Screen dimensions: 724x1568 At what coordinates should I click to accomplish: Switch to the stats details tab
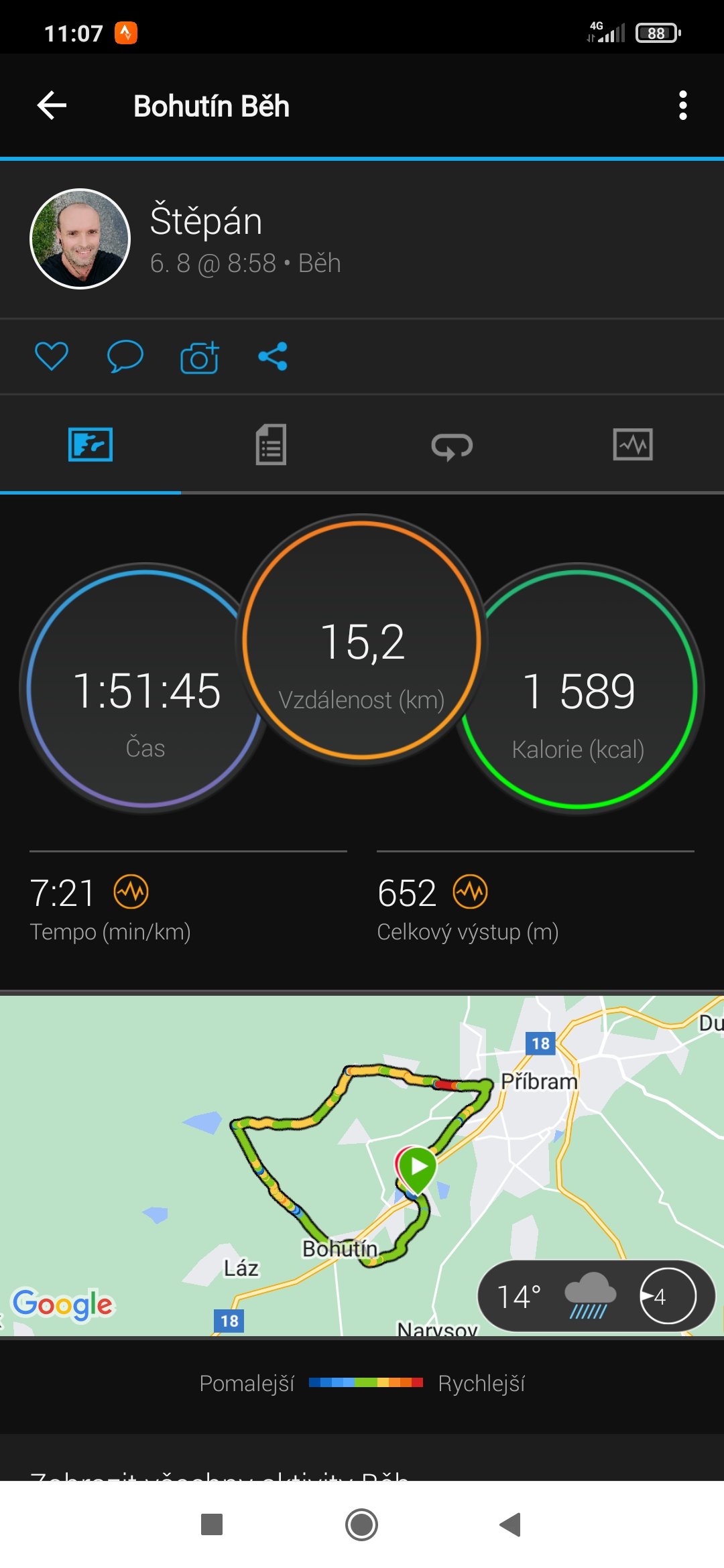click(x=271, y=444)
